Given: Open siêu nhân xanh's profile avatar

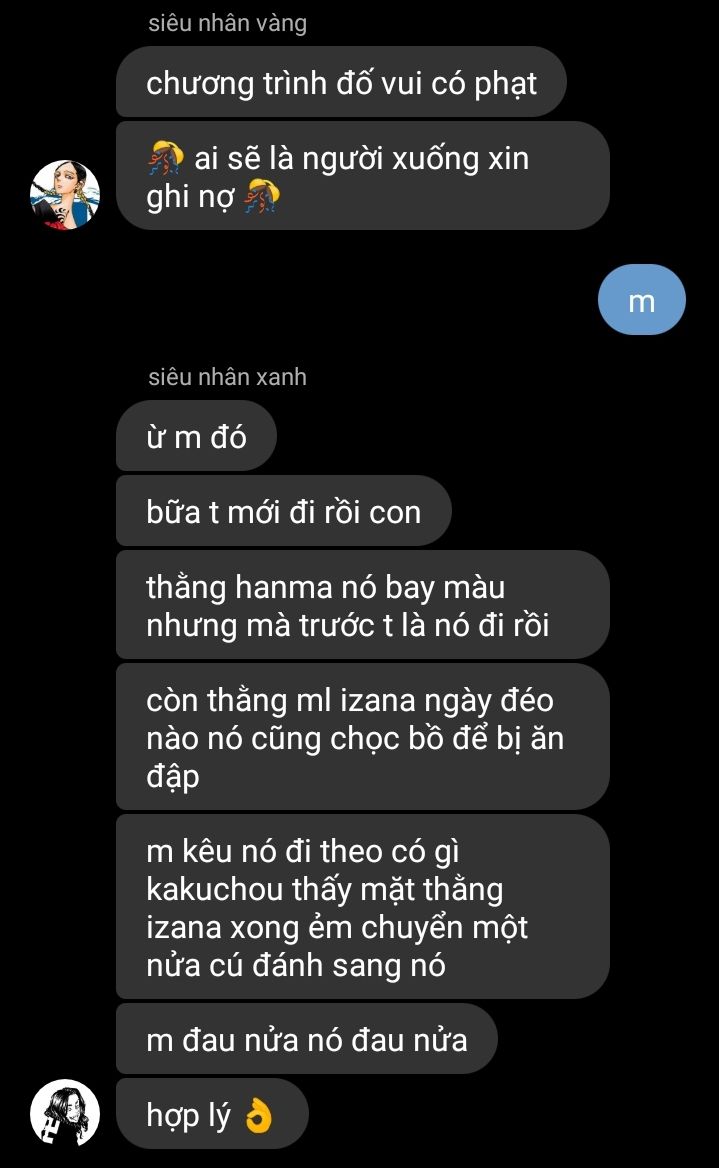Looking at the screenshot, I should 65,1113.
